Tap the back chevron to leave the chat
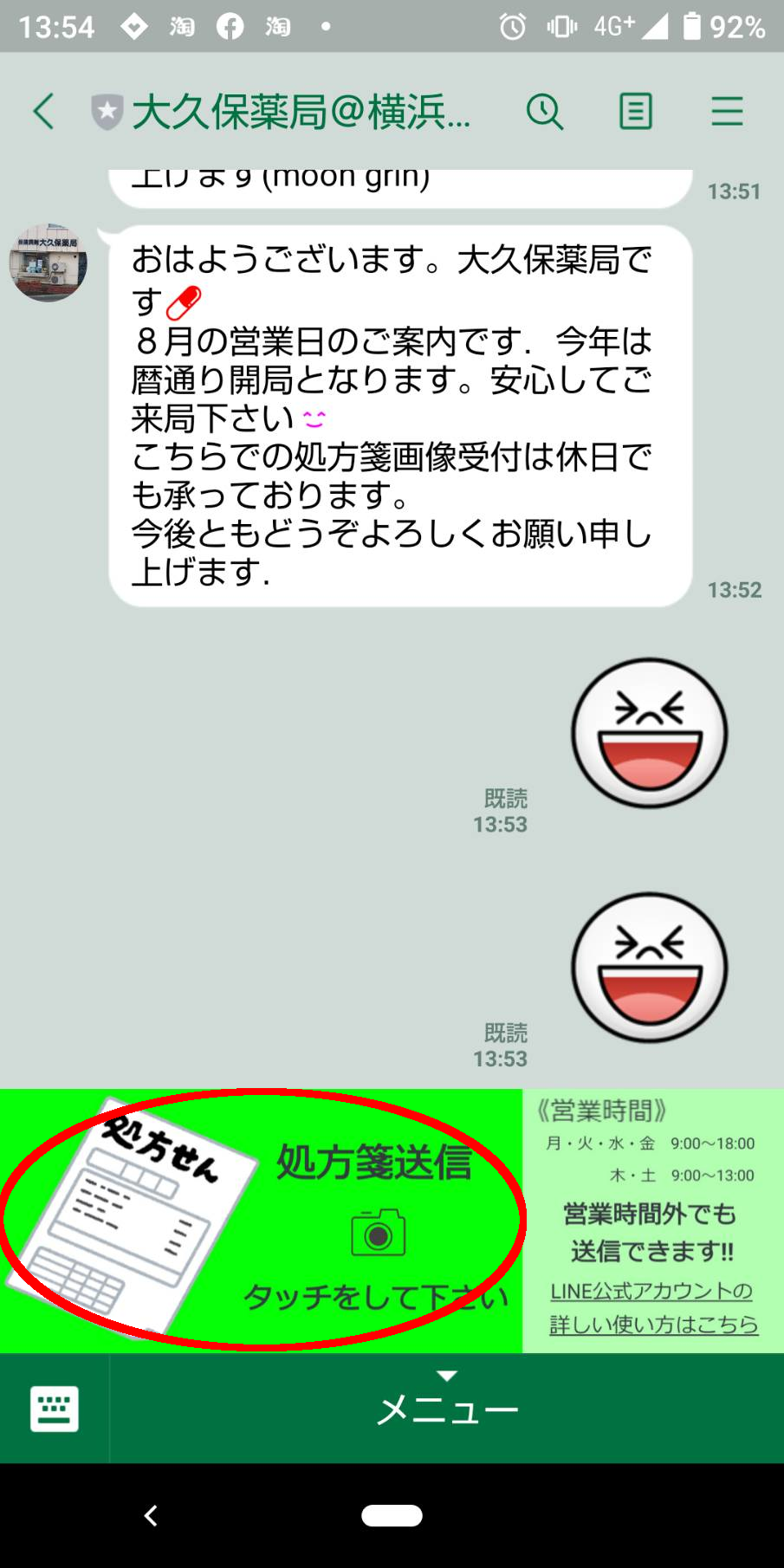 pos(42,111)
